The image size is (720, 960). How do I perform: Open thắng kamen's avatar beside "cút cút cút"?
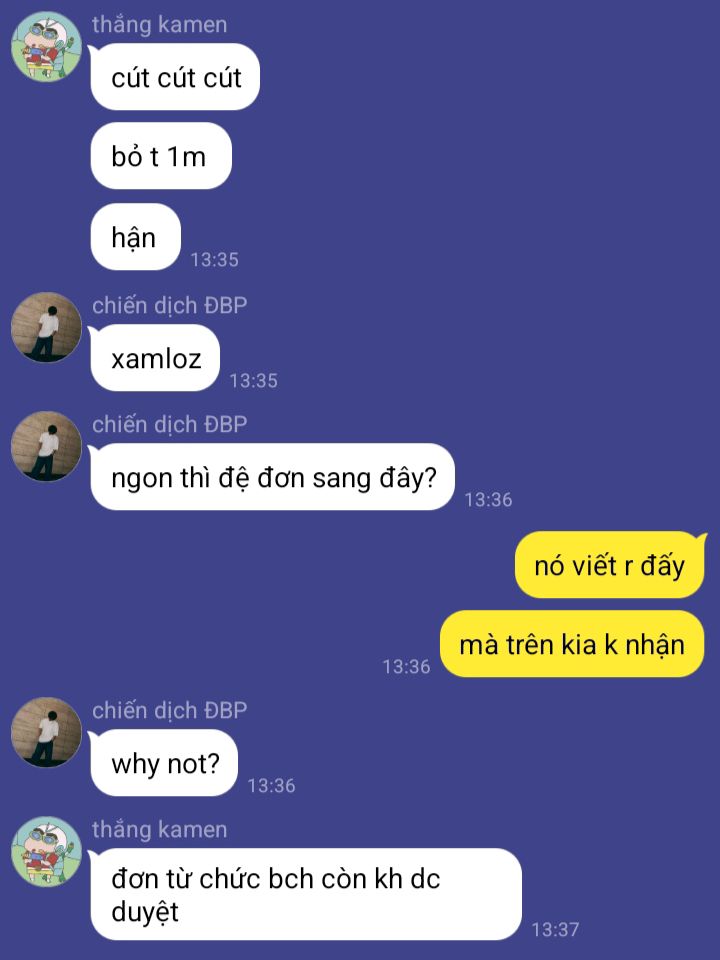[x=46, y=47]
